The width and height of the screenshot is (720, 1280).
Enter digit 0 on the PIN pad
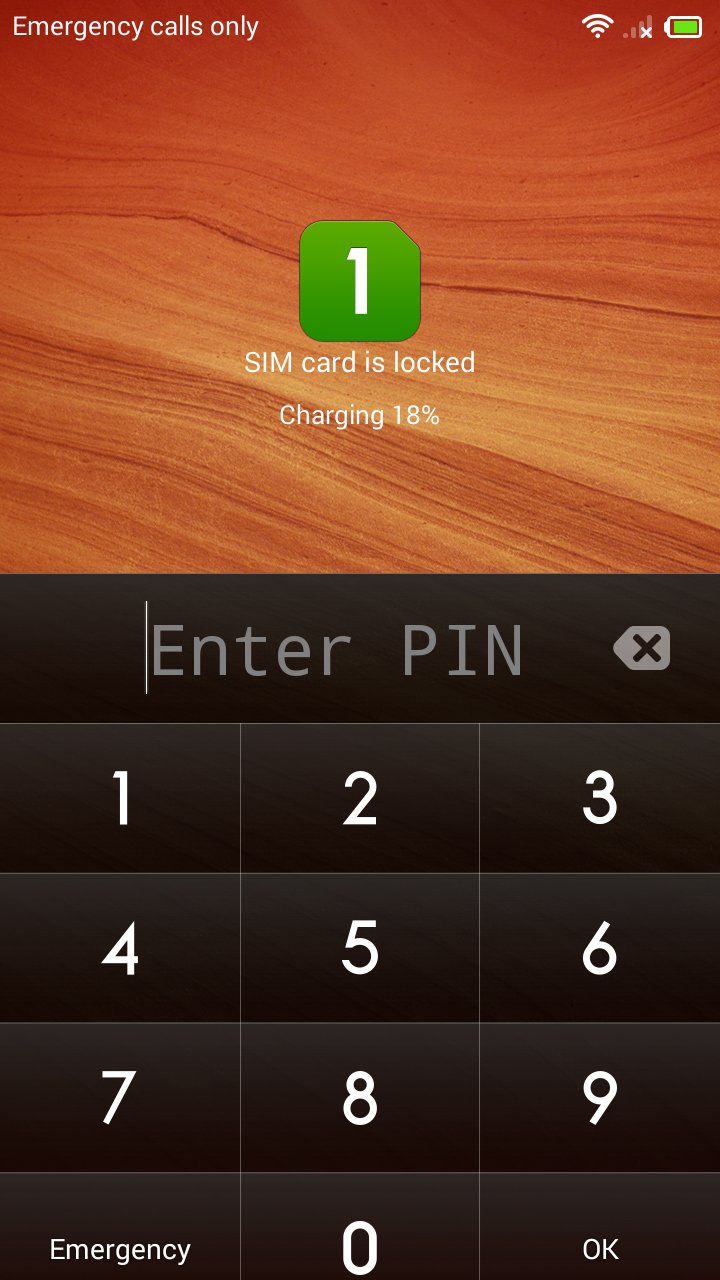tap(360, 1227)
